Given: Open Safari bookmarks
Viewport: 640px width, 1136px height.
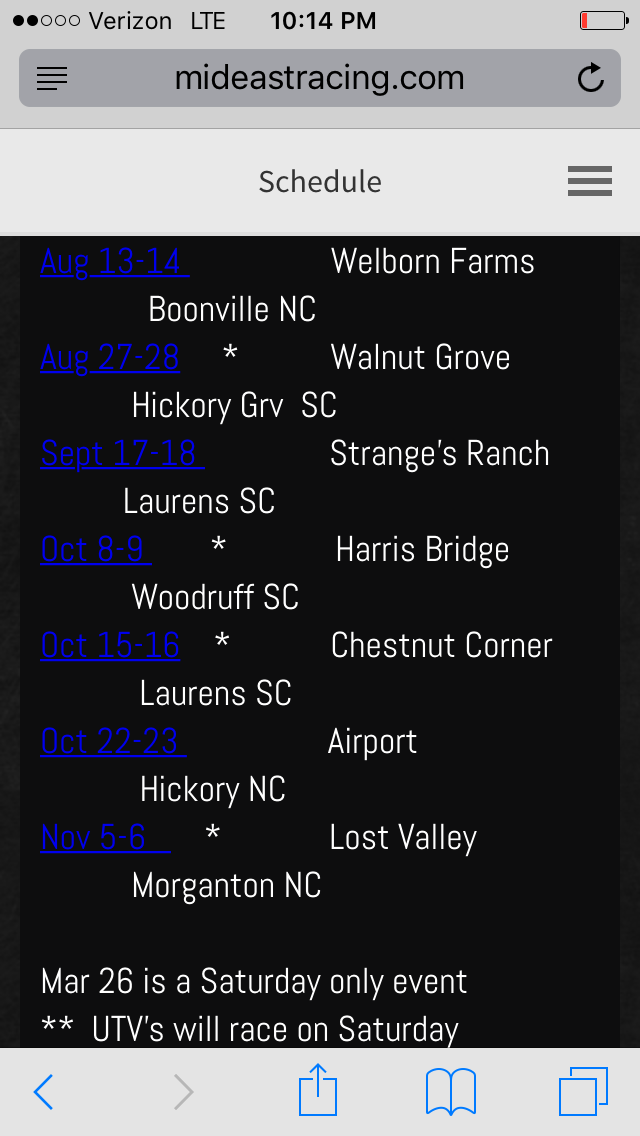Looking at the screenshot, I should 451,1091.
